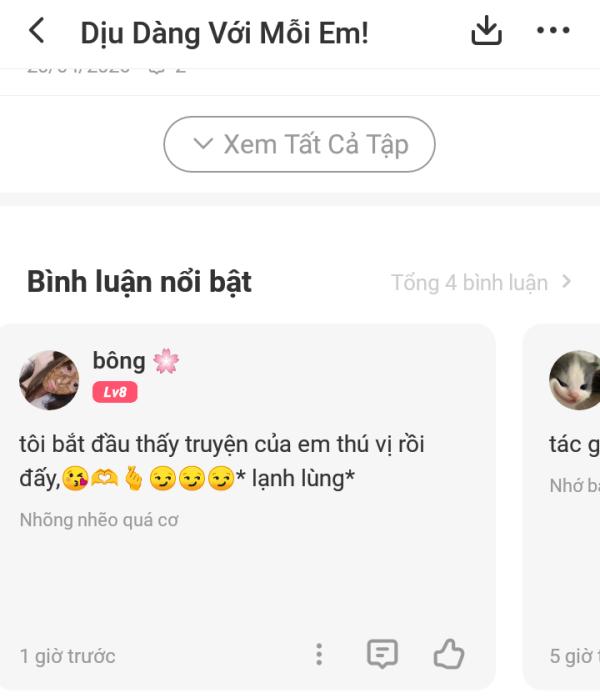The width and height of the screenshot is (600, 698).
Task: Like bông's comment
Action: [x=449, y=655]
